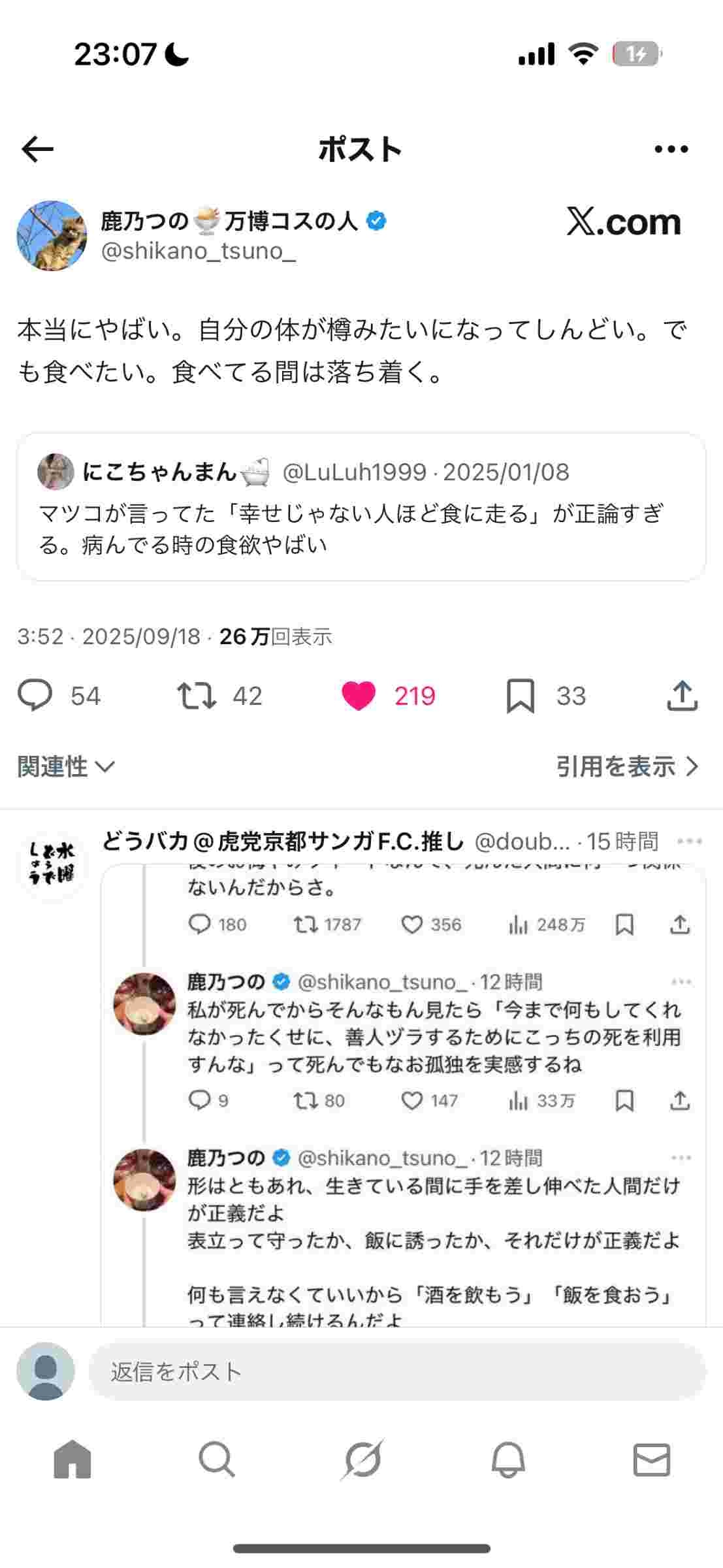The height and width of the screenshot is (1568, 723).
Task: Switch to the Home tab
Action: pos(72,1460)
